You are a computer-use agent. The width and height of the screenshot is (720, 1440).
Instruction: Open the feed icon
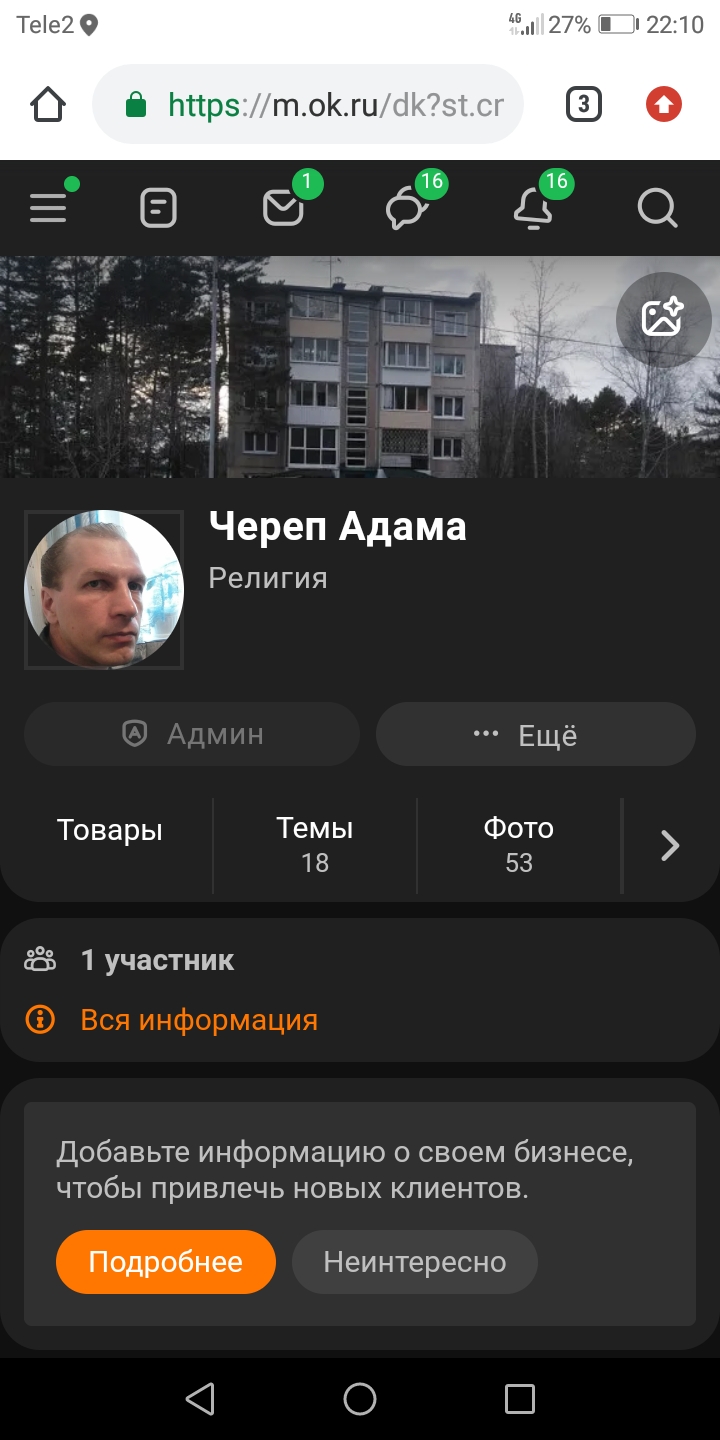tap(159, 208)
